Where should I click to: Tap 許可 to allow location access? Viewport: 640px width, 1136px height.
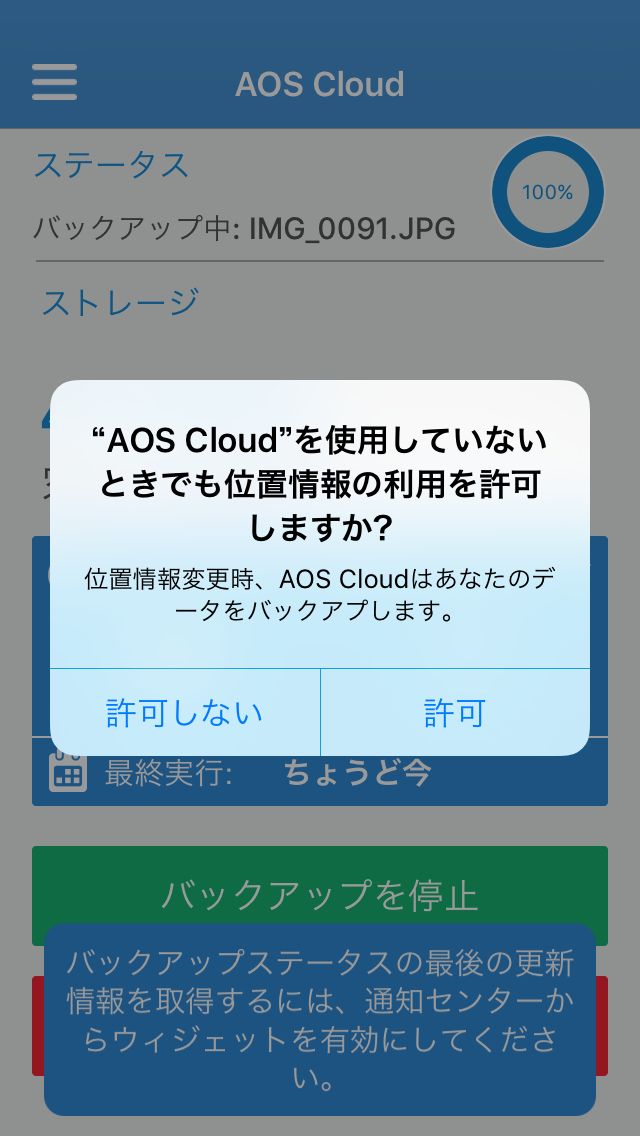tap(455, 713)
